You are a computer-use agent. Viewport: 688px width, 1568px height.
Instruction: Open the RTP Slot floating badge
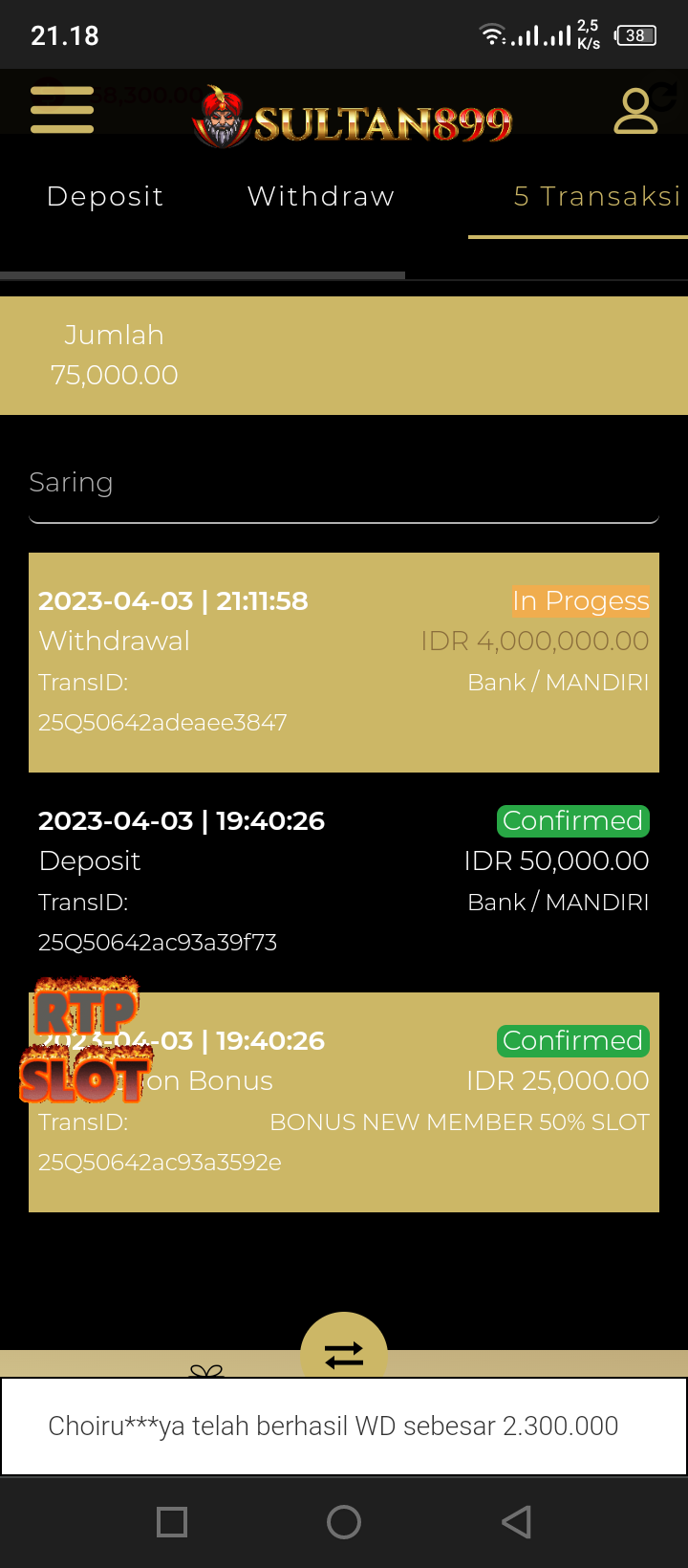tap(86, 1042)
